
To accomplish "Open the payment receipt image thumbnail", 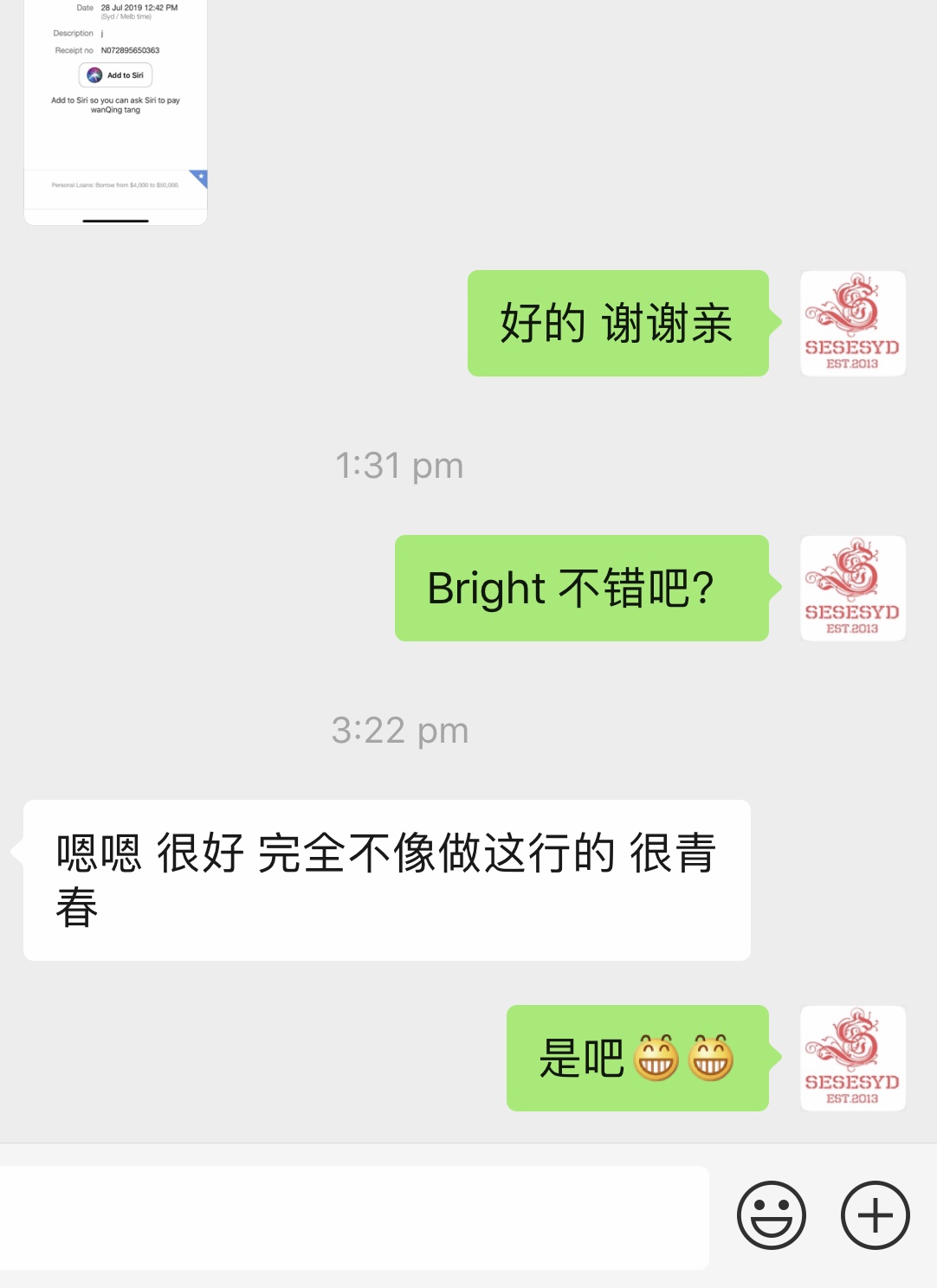I will pos(115,111).
